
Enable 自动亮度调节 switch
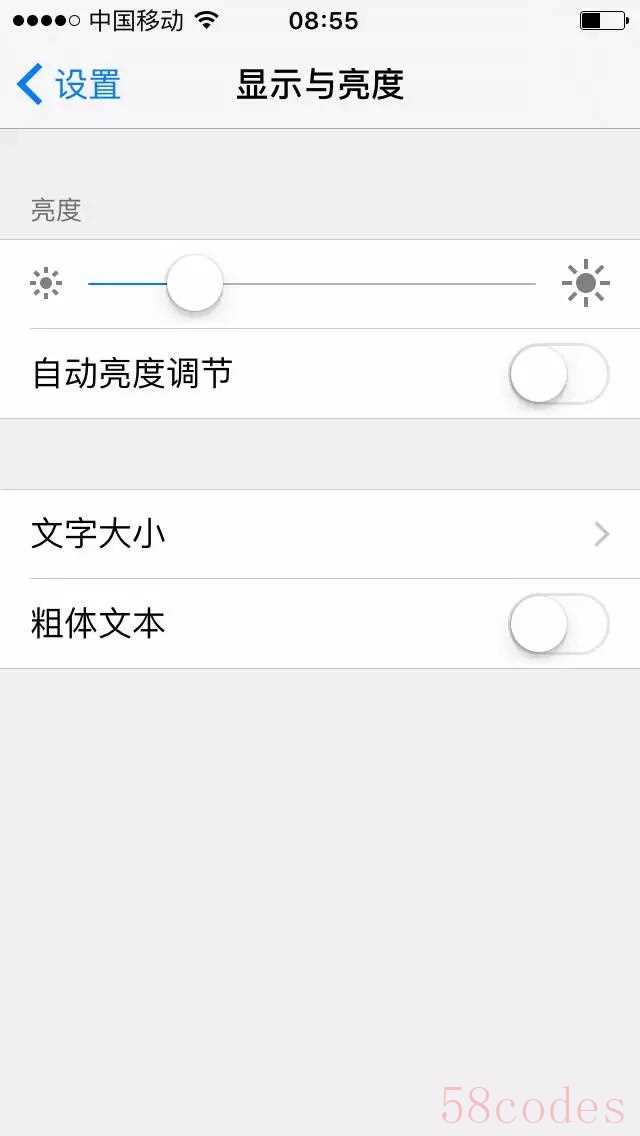[559, 374]
